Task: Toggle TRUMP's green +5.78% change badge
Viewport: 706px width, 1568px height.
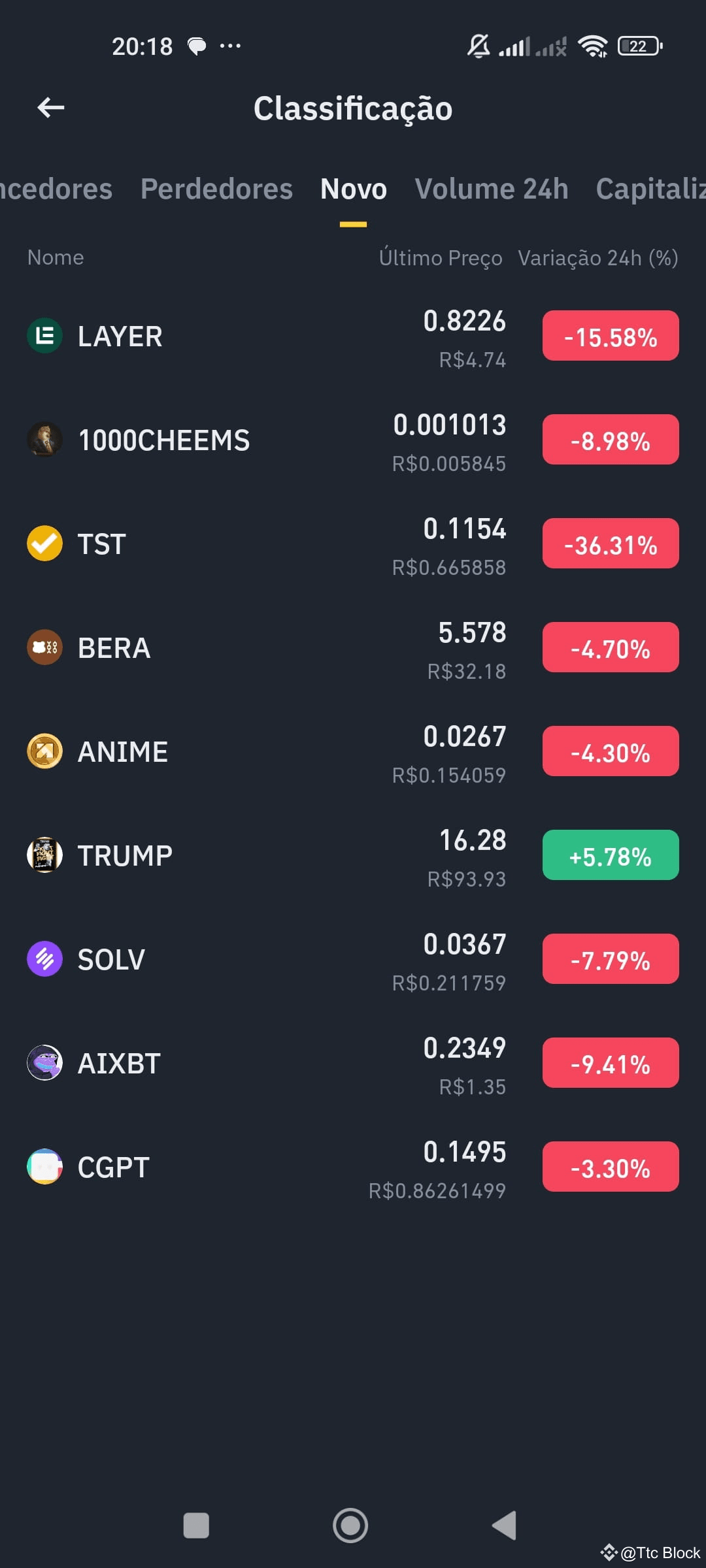Action: (609, 855)
